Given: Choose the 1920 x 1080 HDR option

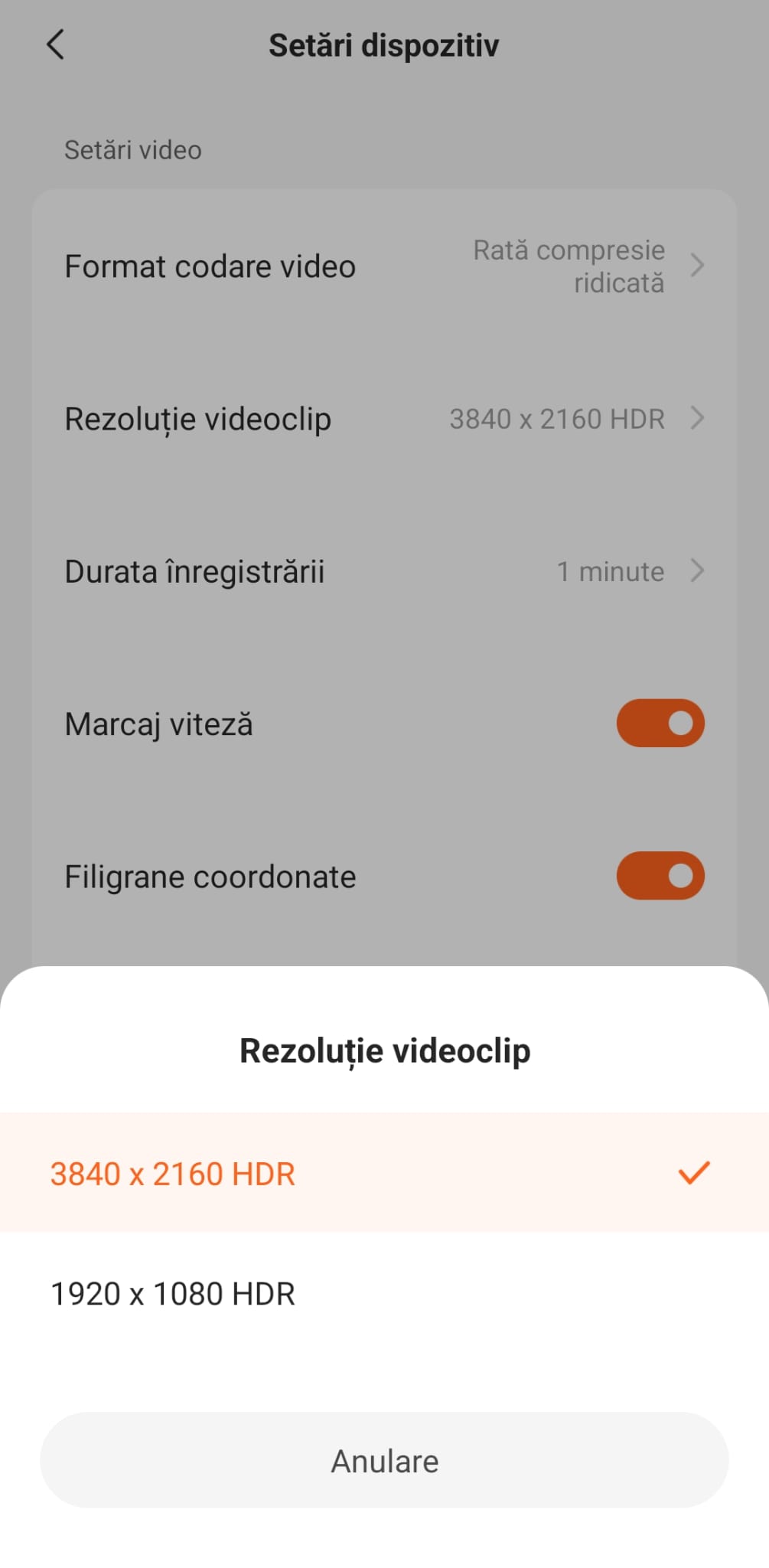Looking at the screenshot, I should [x=383, y=1294].
